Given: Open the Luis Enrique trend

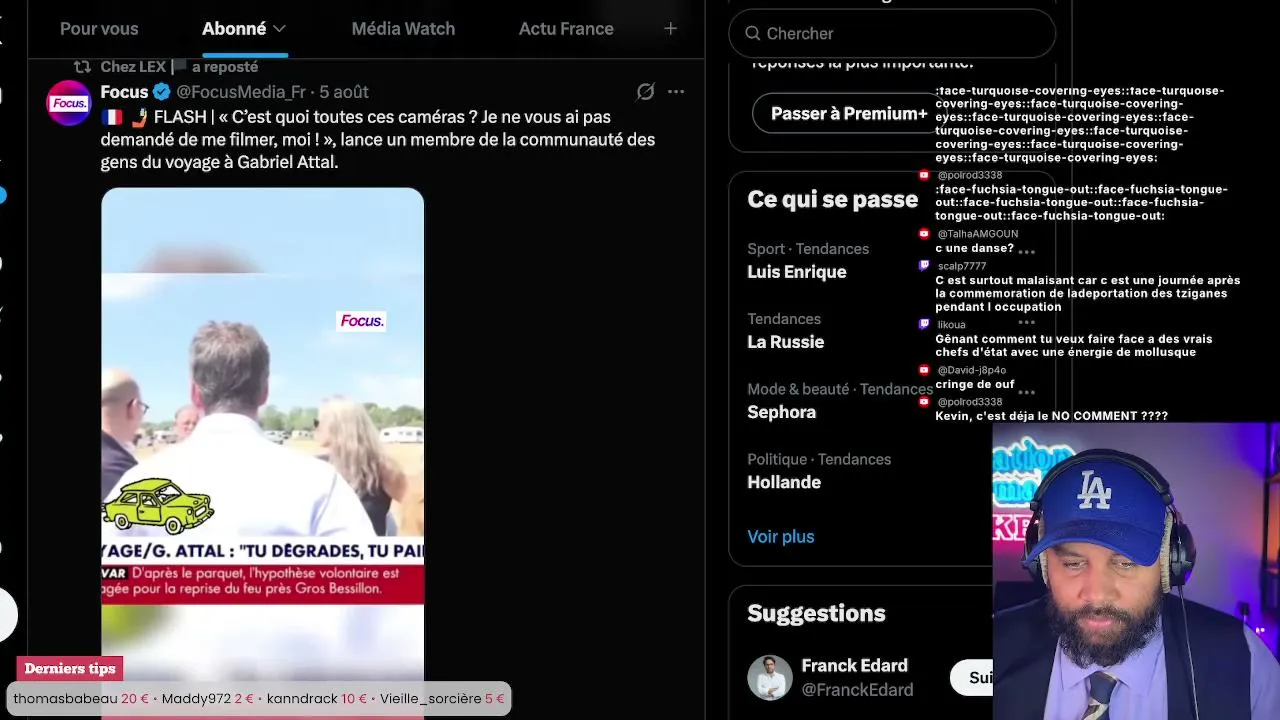Looking at the screenshot, I should click(797, 272).
